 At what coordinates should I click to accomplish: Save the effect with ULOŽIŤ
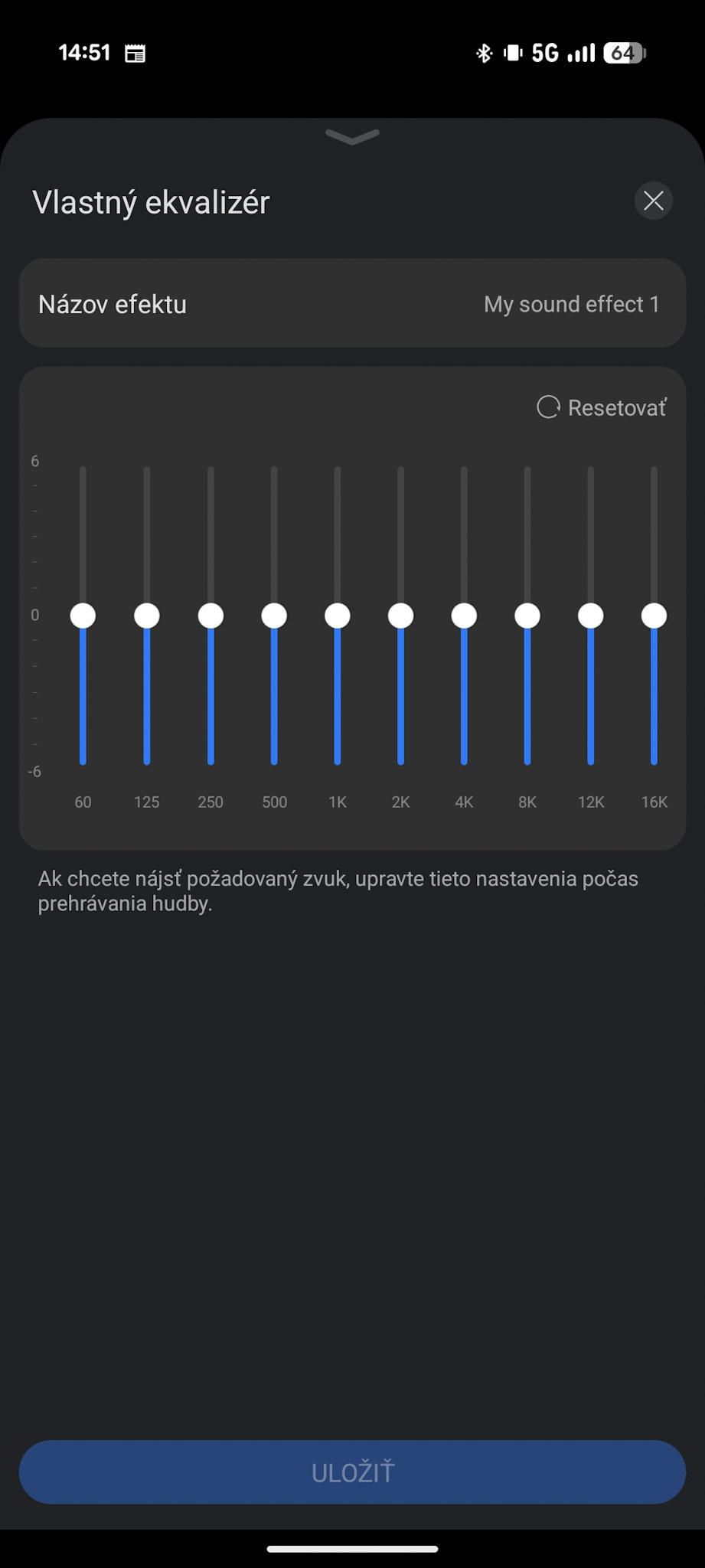[352, 1472]
